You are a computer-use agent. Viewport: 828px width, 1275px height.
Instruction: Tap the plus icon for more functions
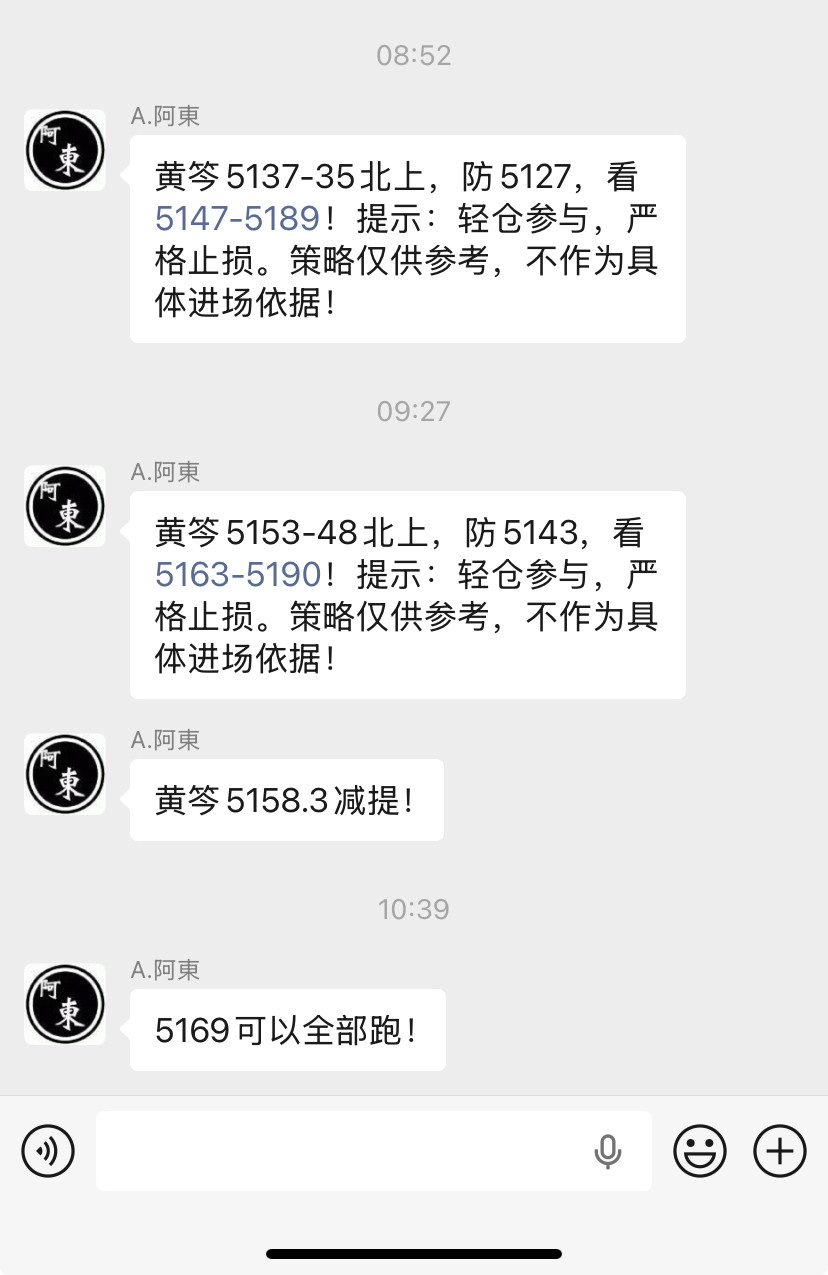pos(778,1151)
